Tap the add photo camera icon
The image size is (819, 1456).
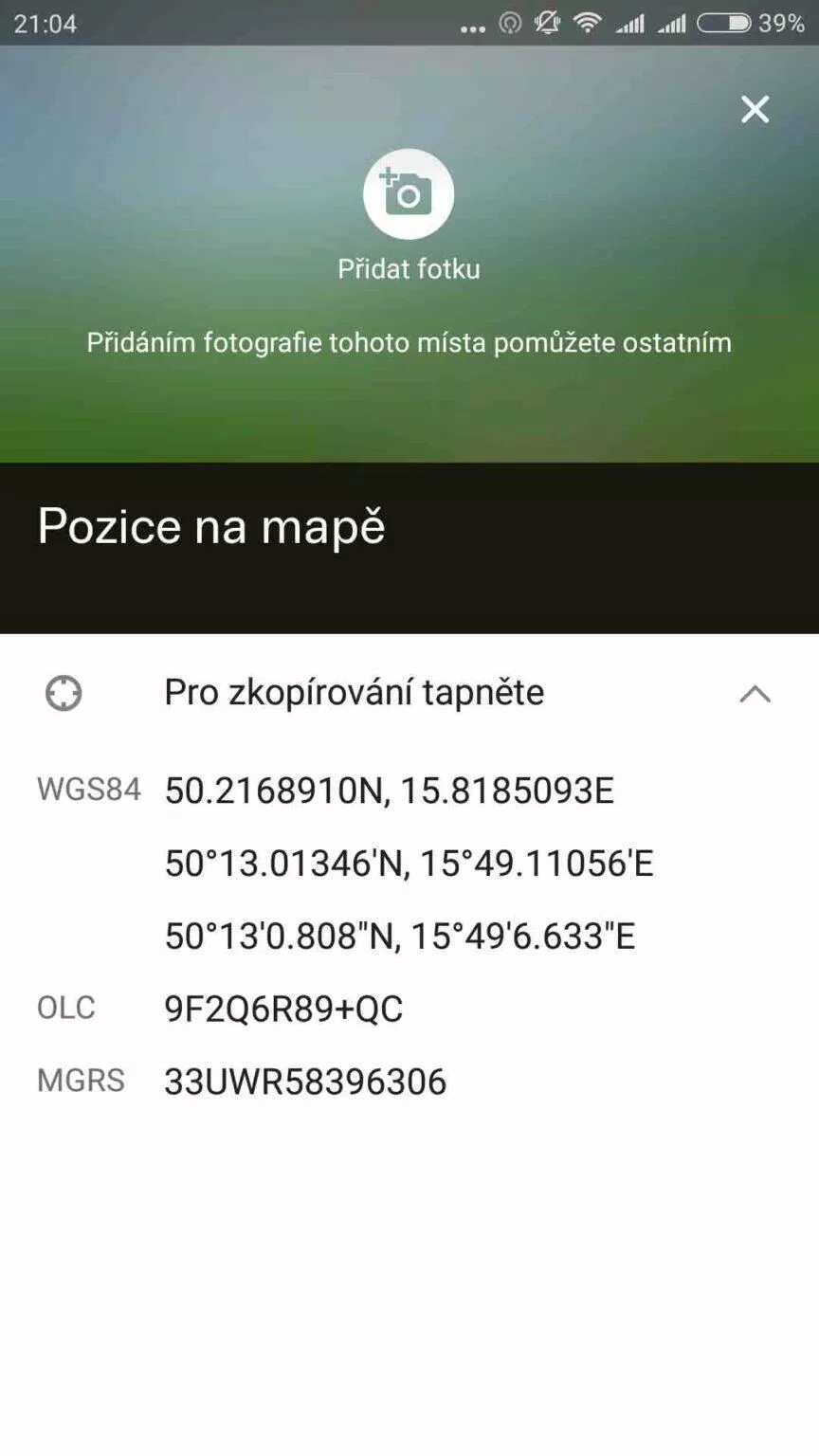[x=408, y=192]
